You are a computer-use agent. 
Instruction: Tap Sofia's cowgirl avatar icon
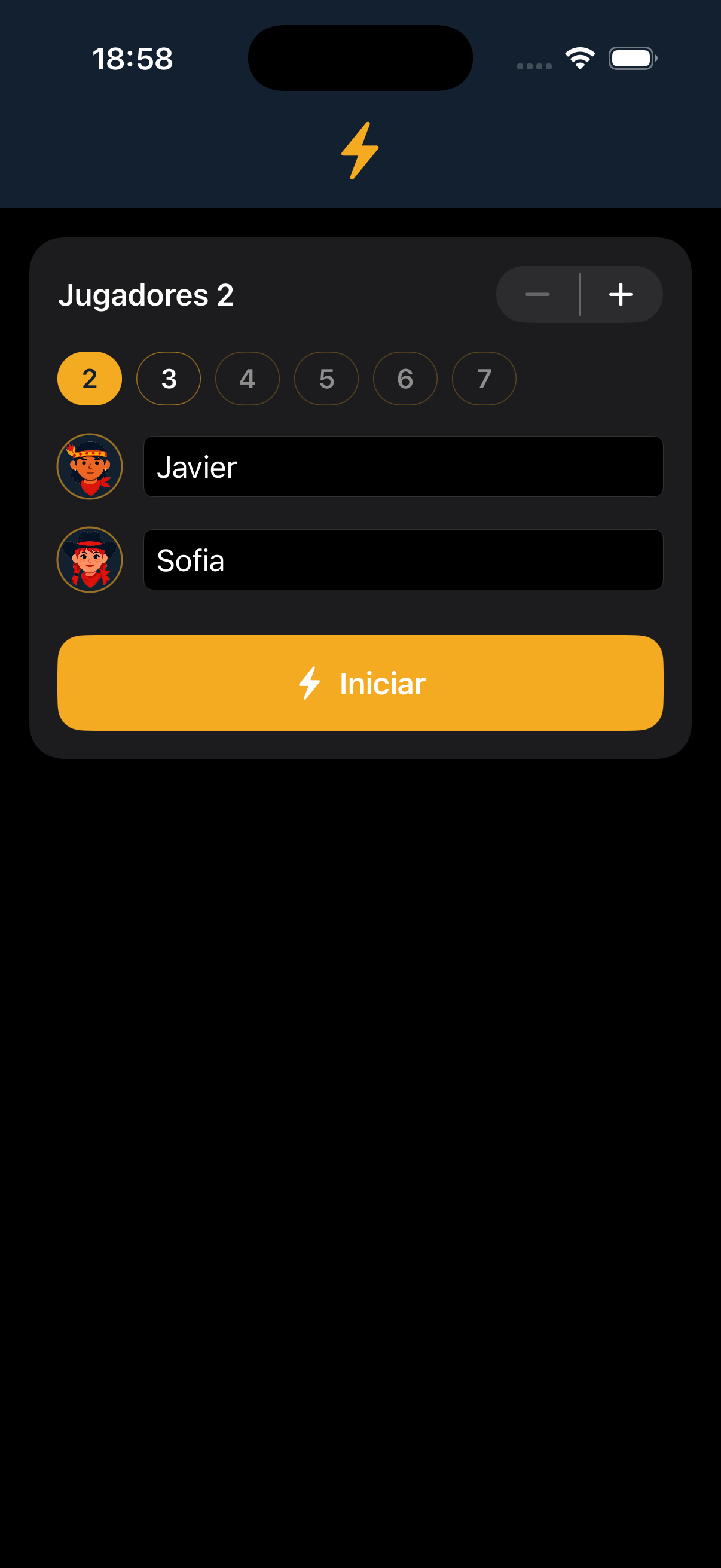[89, 559]
